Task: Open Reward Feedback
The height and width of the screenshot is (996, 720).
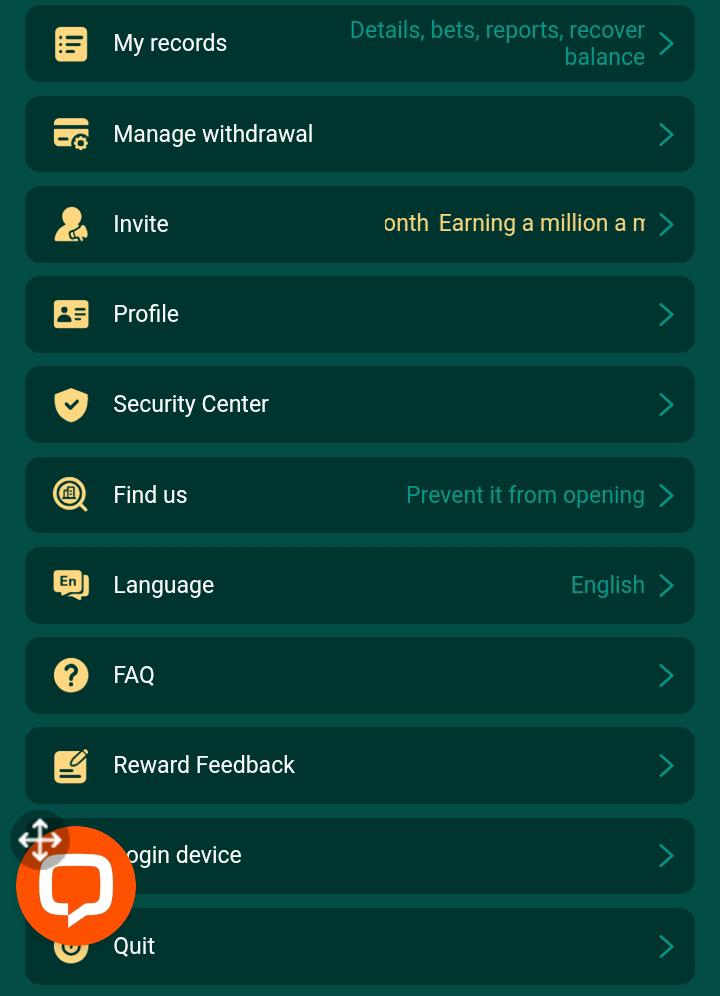Action: tap(360, 765)
